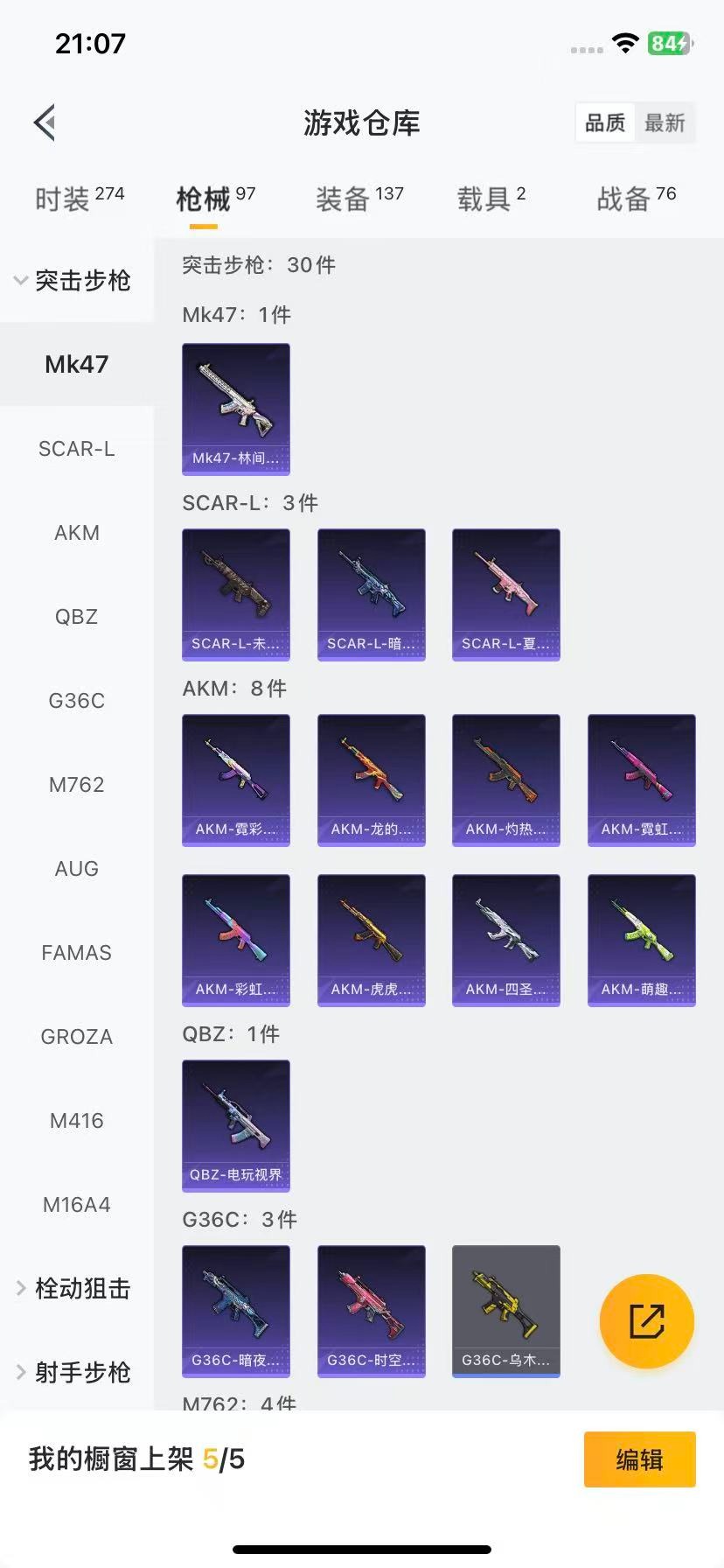Screen dimensions: 724x1568
Task: Sort by 最新 (newest)
Action: [x=665, y=122]
